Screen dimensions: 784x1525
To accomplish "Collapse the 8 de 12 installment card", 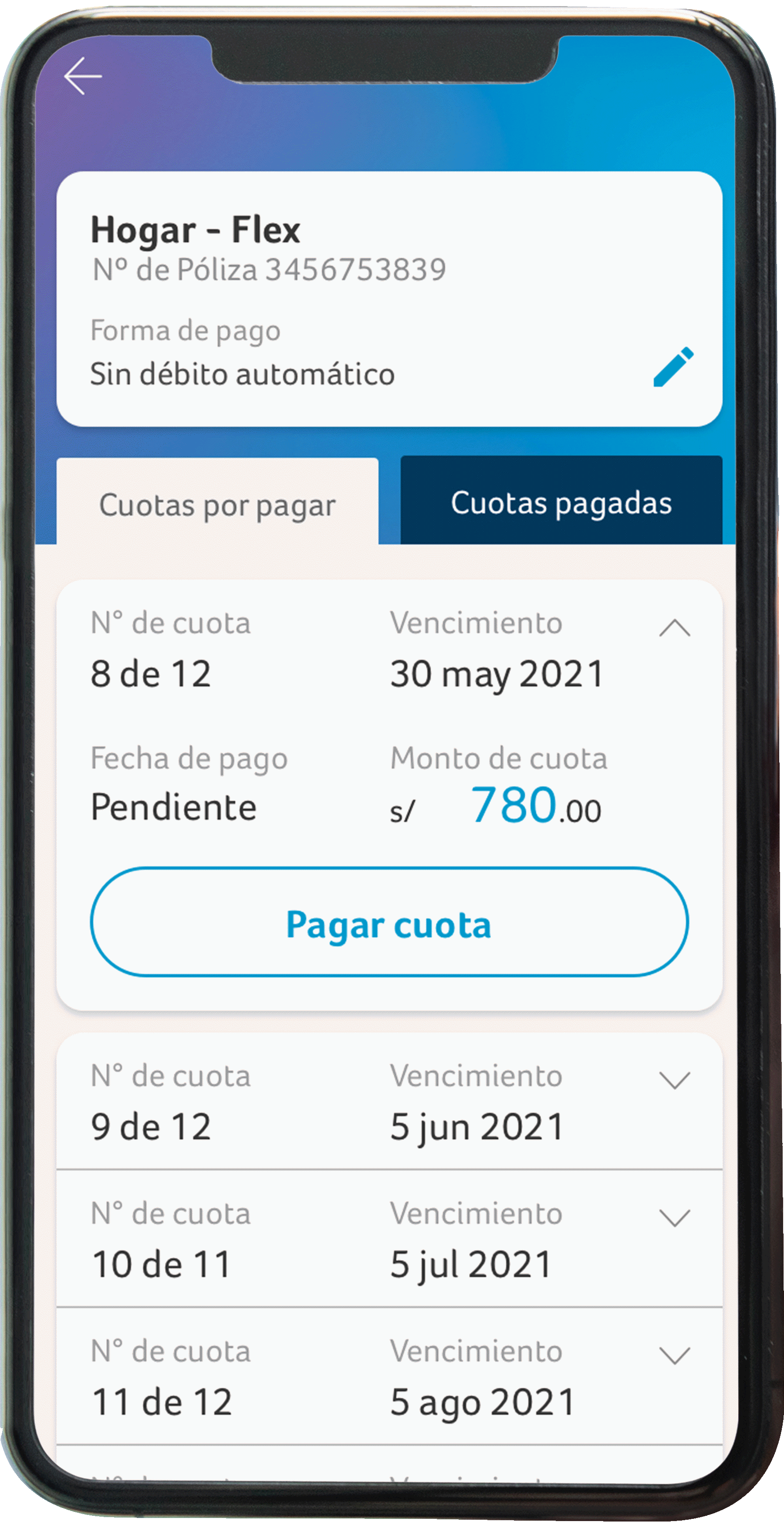I will (675, 627).
